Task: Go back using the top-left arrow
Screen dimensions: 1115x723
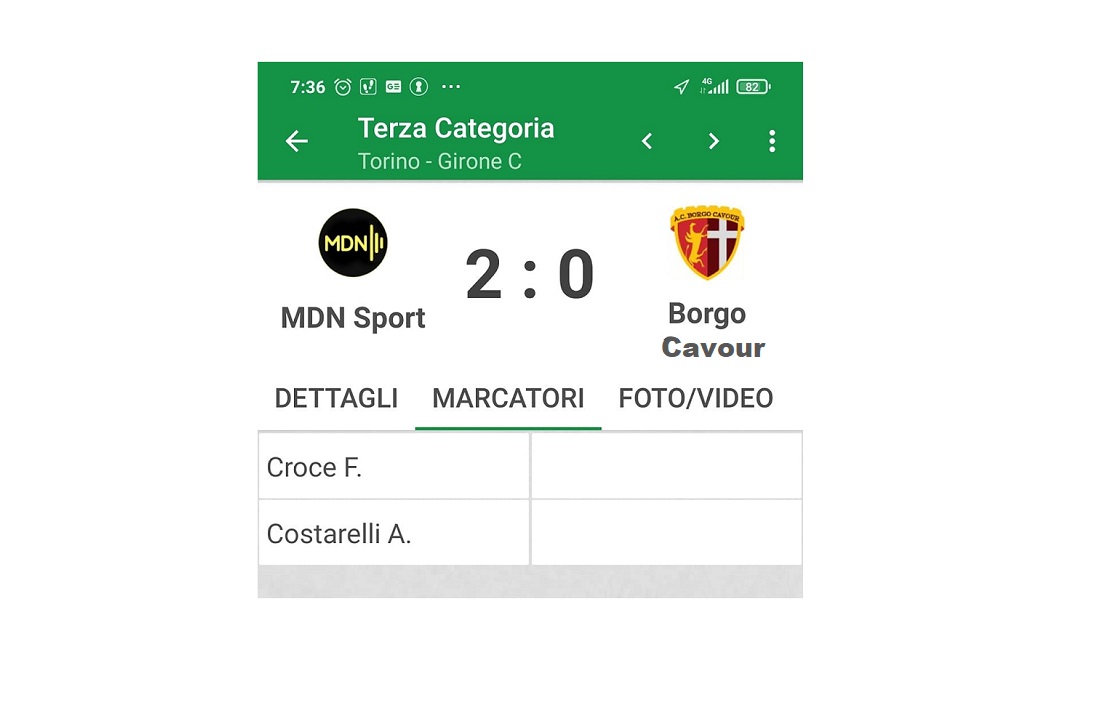Action: click(x=297, y=142)
